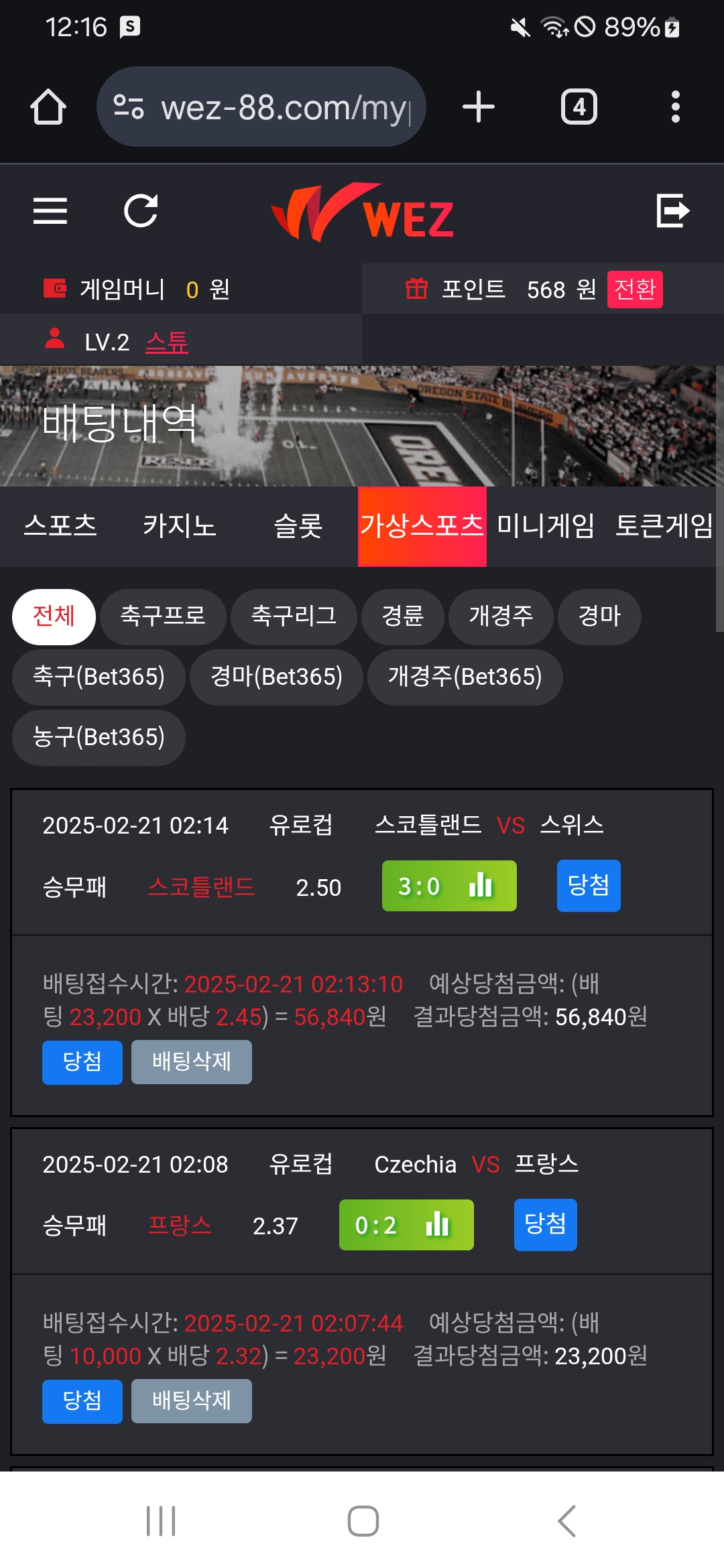Switch to the 스포츠 tab
724x1568 pixels.
60,526
